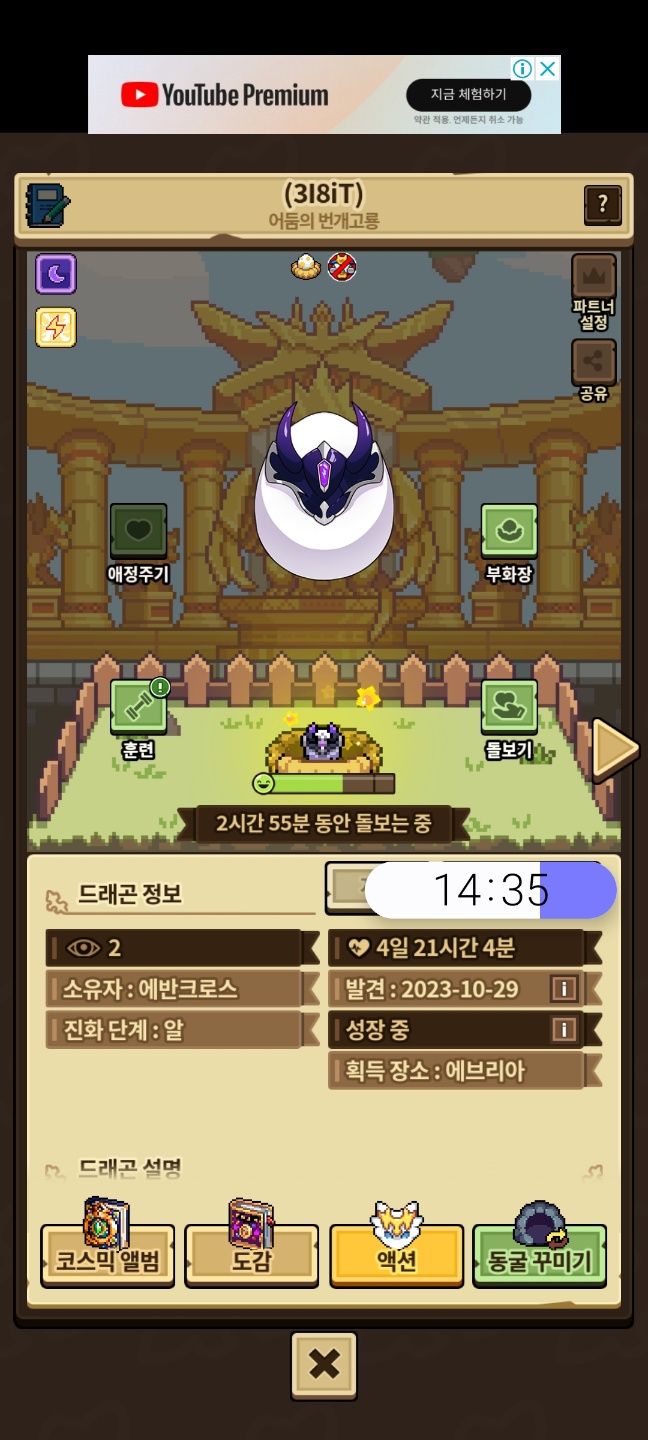
Task: Open the 부화장 hatchery
Action: [x=509, y=532]
